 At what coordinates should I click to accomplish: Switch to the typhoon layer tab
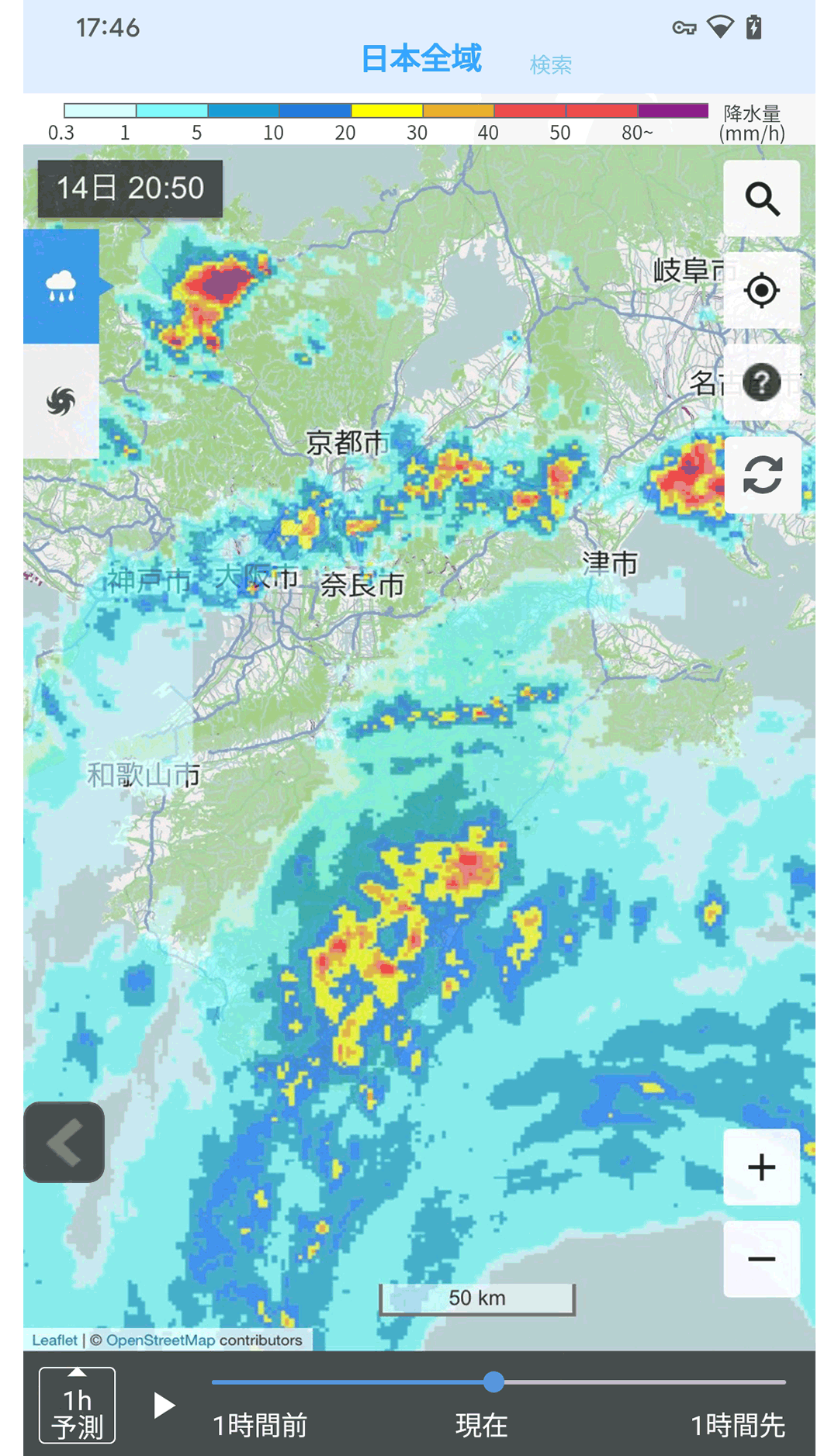pos(61,401)
